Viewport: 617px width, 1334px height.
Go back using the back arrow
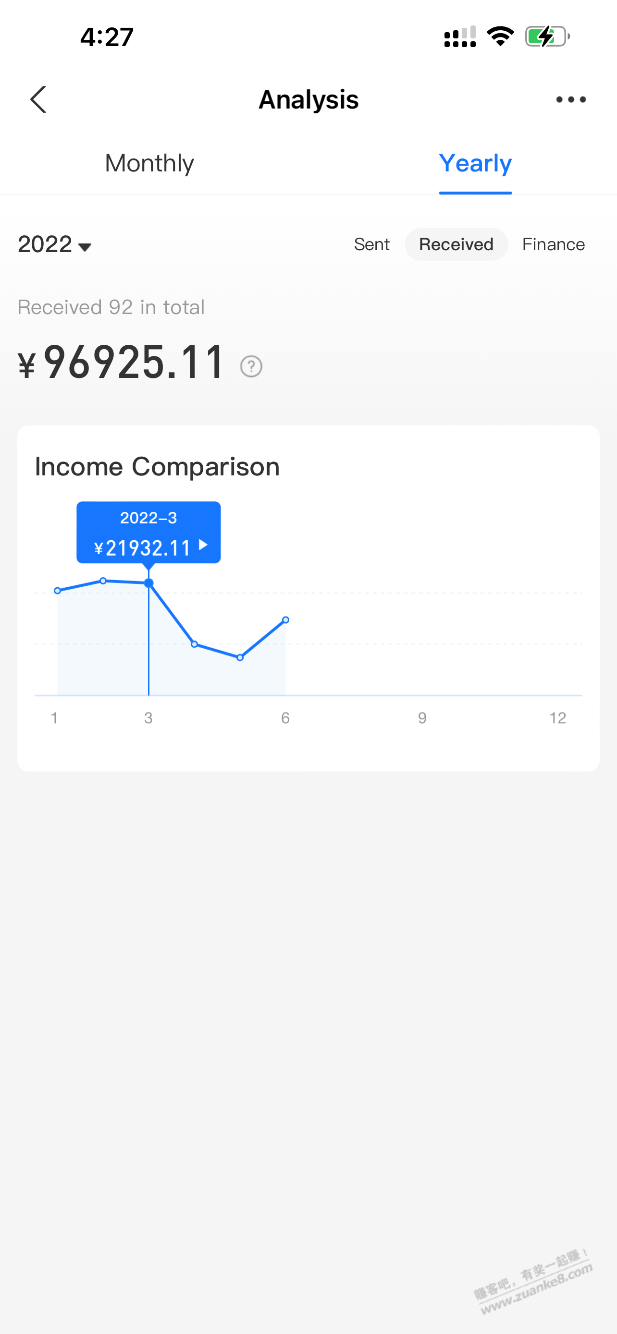pyautogui.click(x=38, y=99)
